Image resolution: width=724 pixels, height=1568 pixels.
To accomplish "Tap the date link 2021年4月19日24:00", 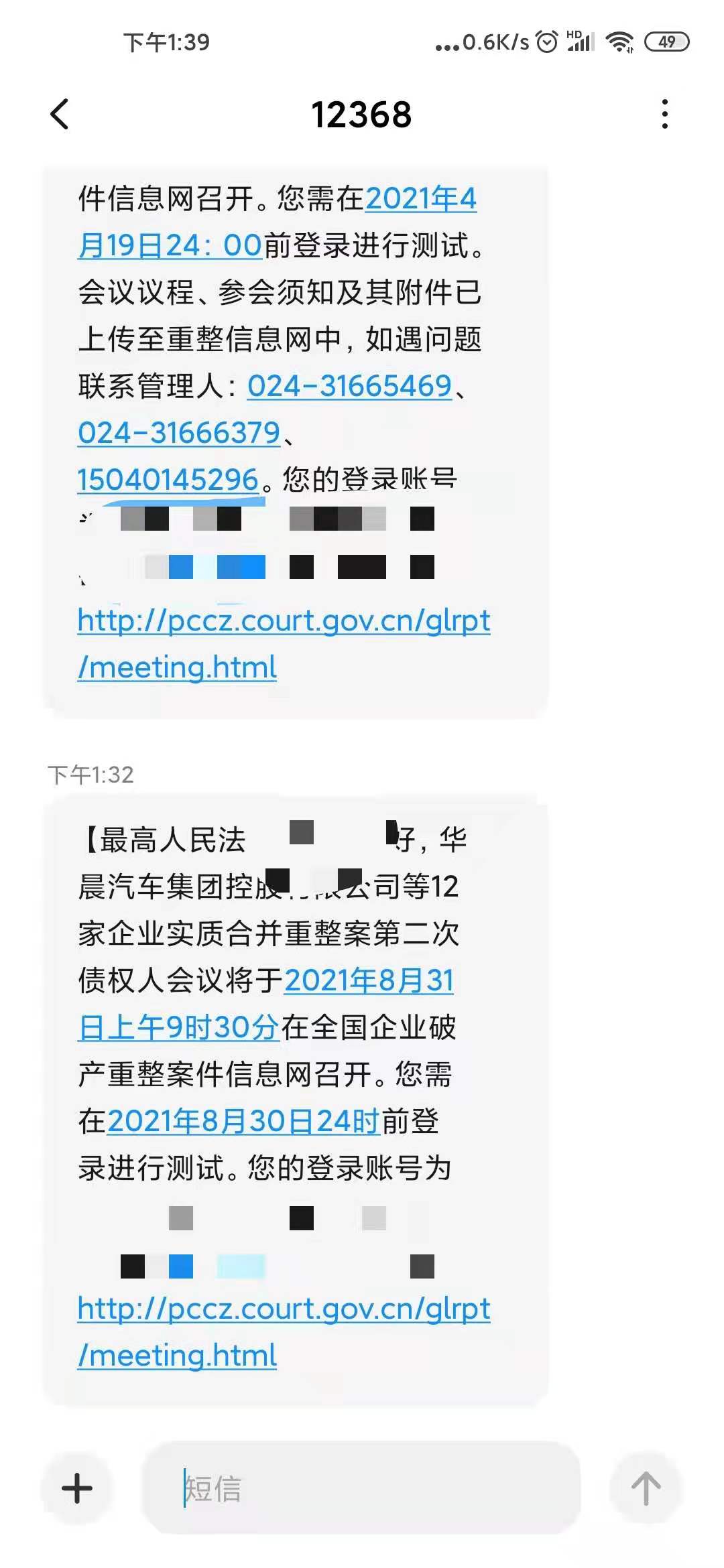I will coord(277,222).
